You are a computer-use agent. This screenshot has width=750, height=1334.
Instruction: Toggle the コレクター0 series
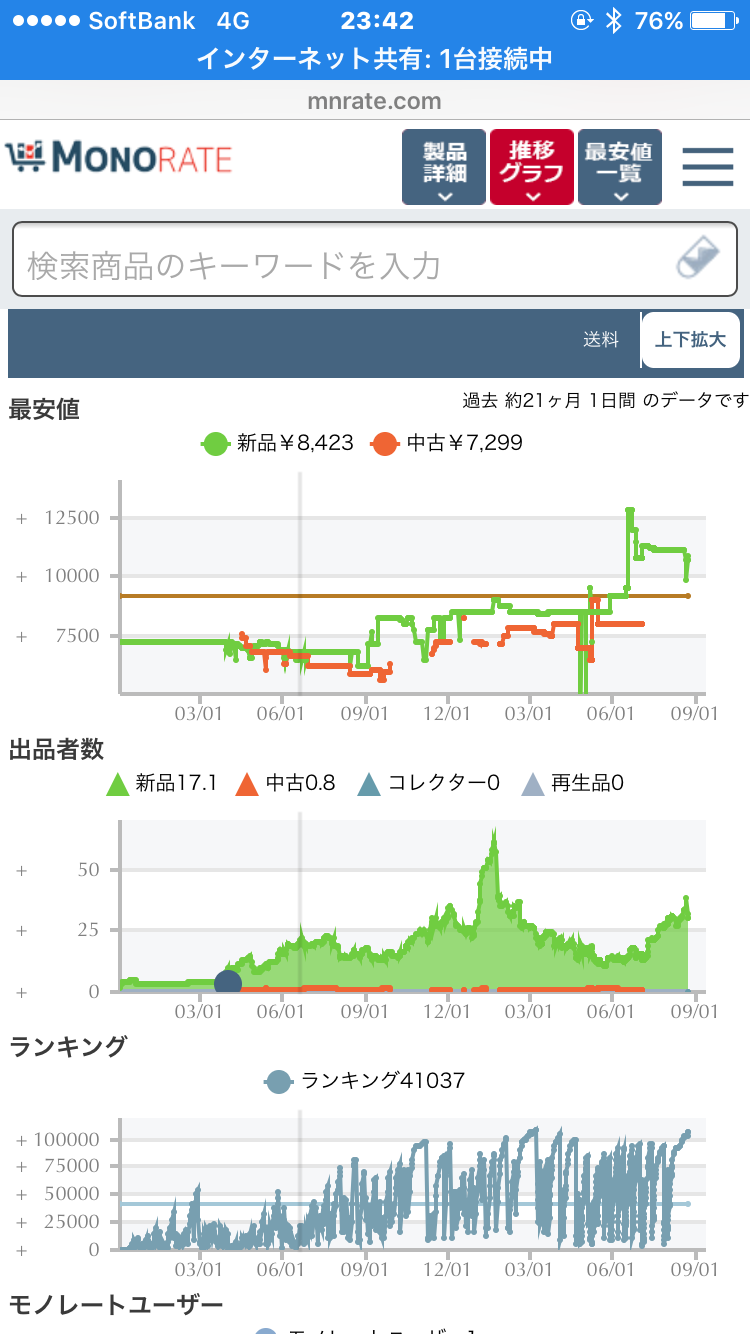[428, 783]
